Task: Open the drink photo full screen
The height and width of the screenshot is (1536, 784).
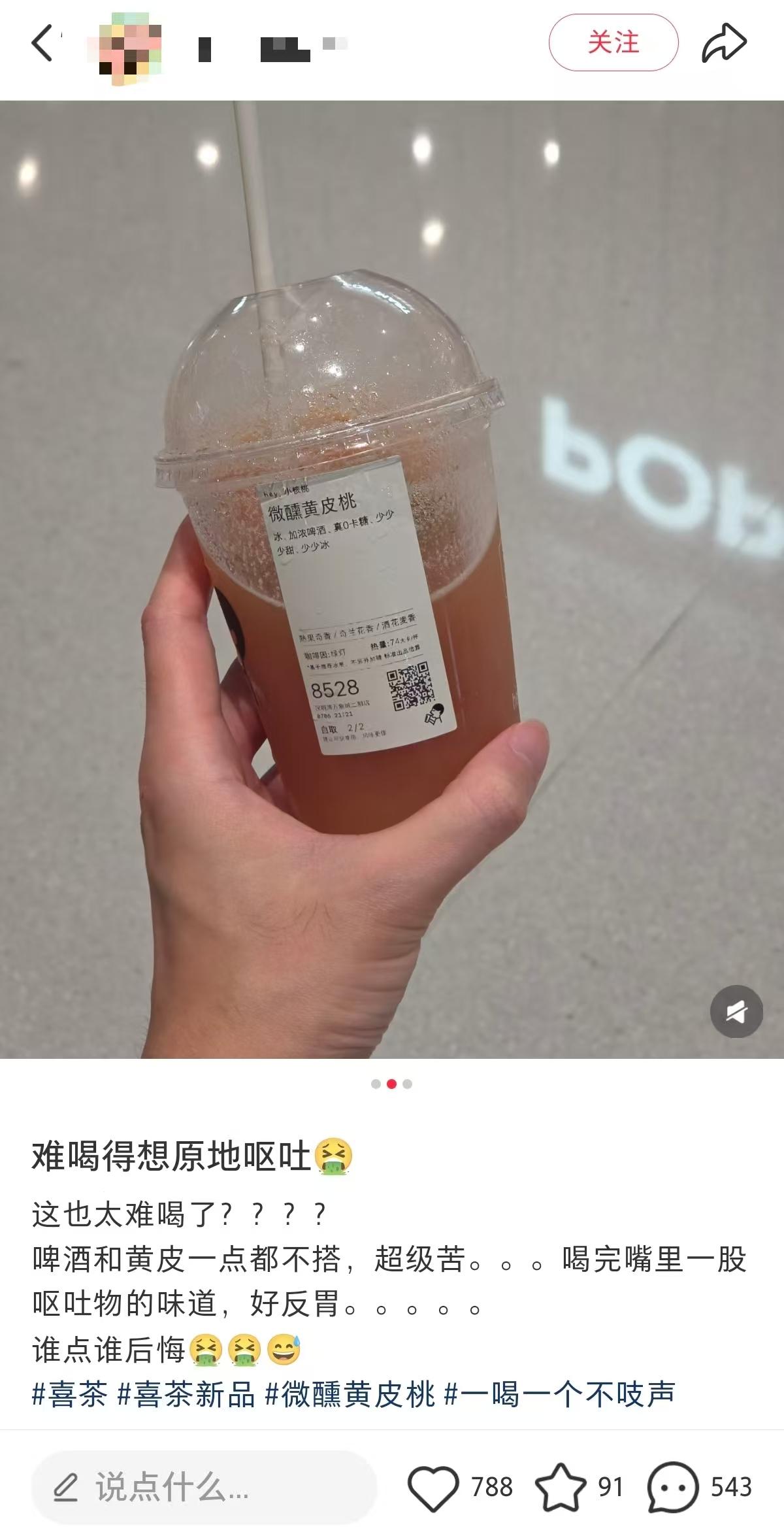Action: click(392, 579)
